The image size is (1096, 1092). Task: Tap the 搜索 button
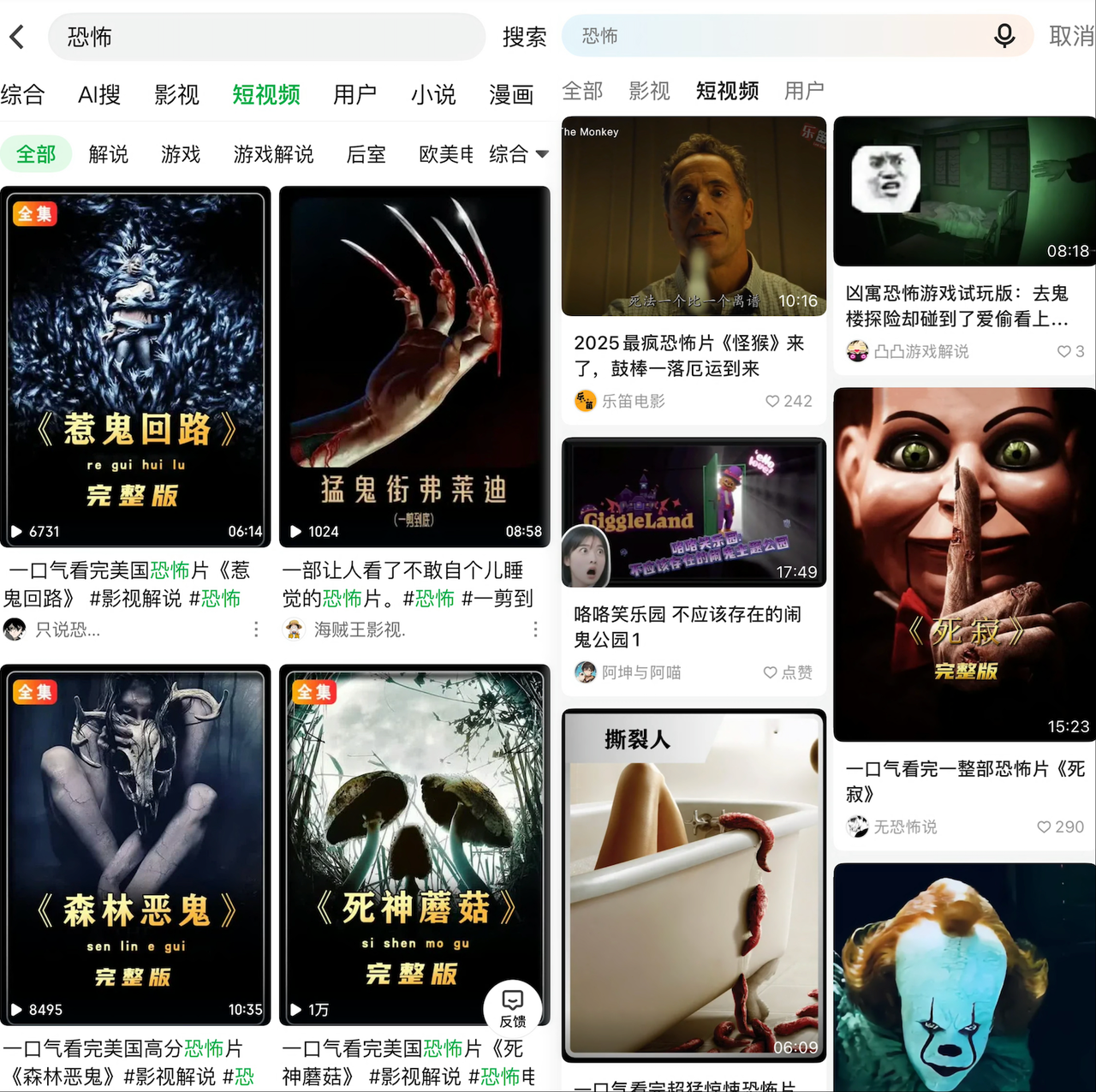[x=524, y=37]
